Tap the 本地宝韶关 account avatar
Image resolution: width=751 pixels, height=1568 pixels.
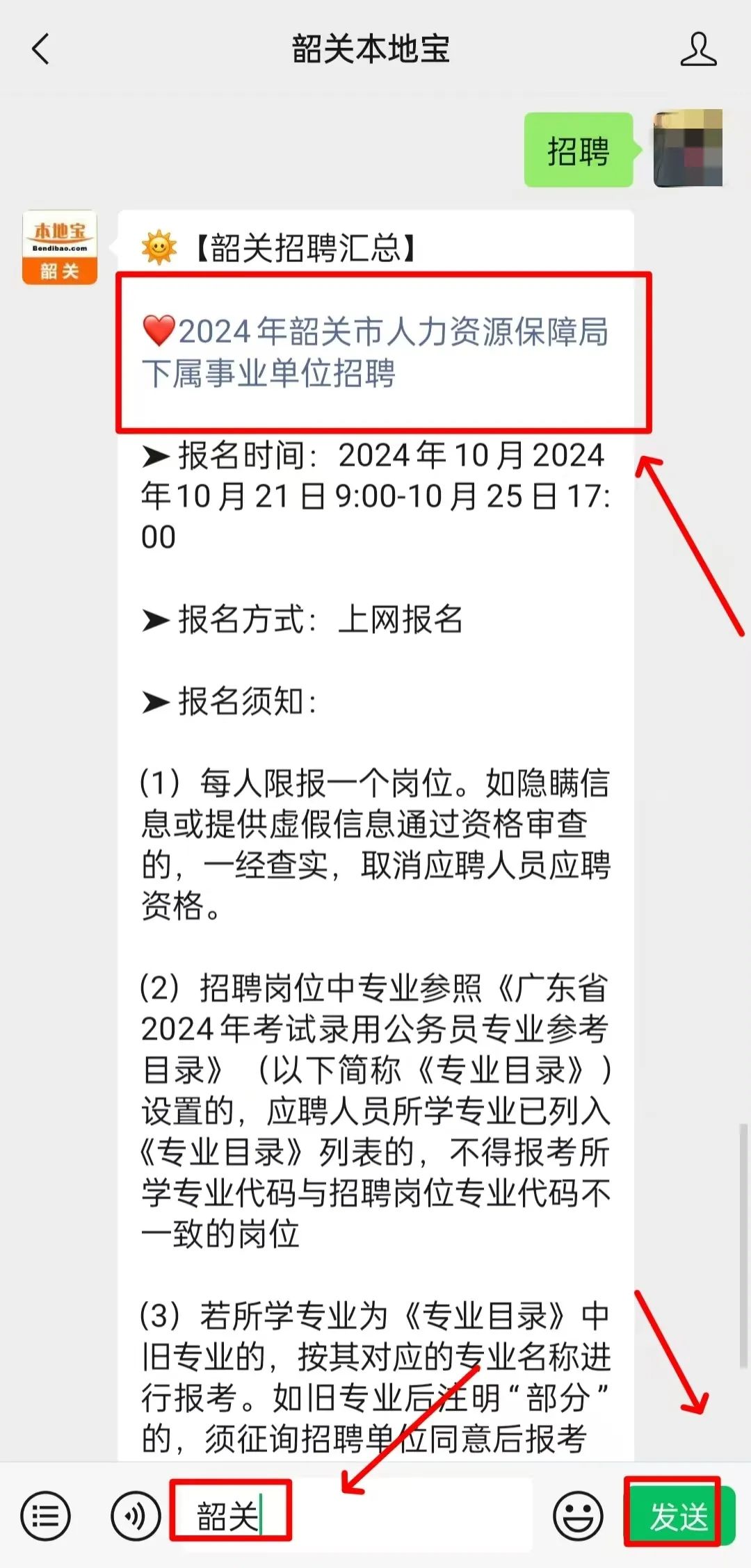(x=60, y=247)
